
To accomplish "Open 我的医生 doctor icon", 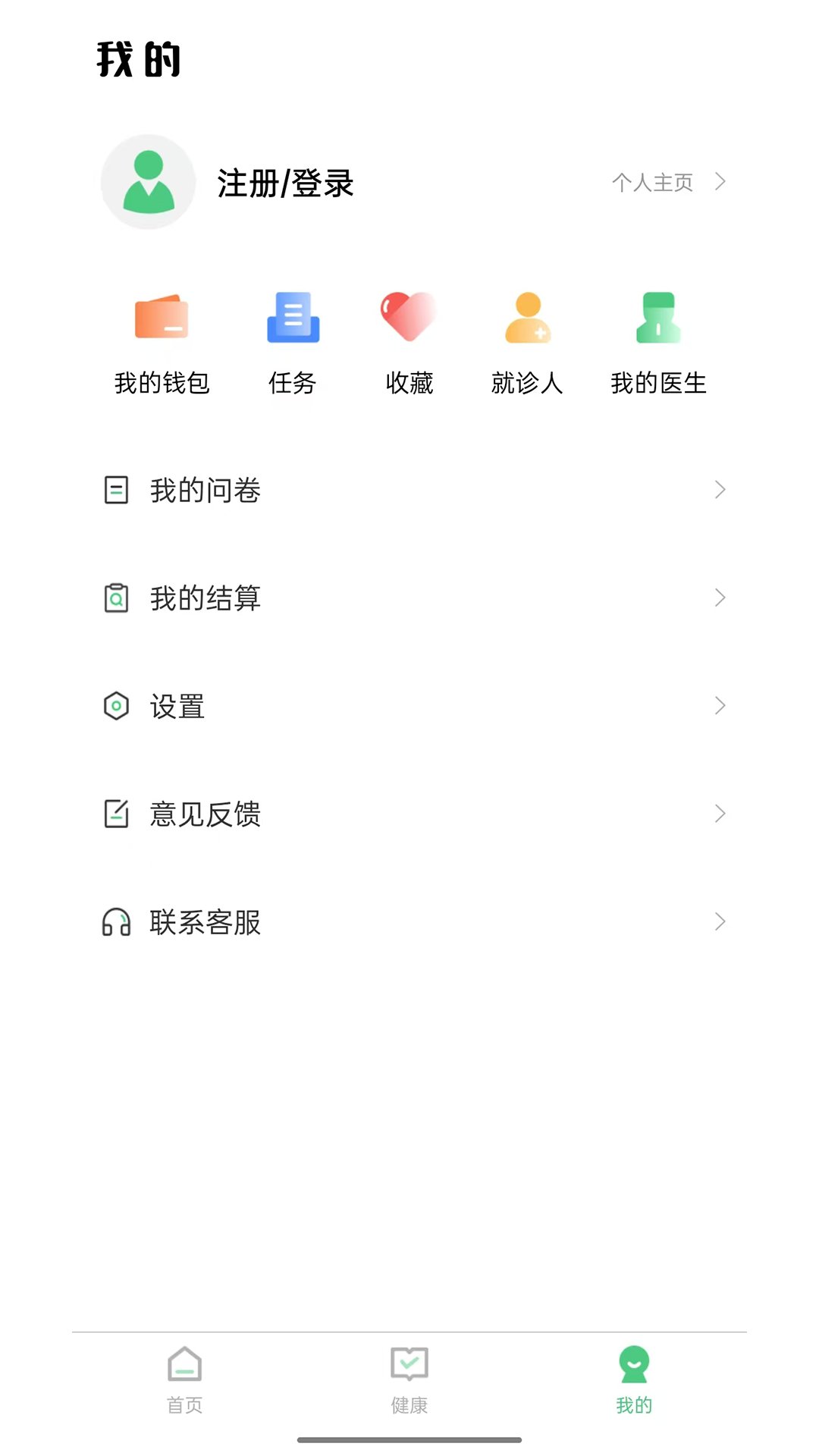I will [x=659, y=318].
